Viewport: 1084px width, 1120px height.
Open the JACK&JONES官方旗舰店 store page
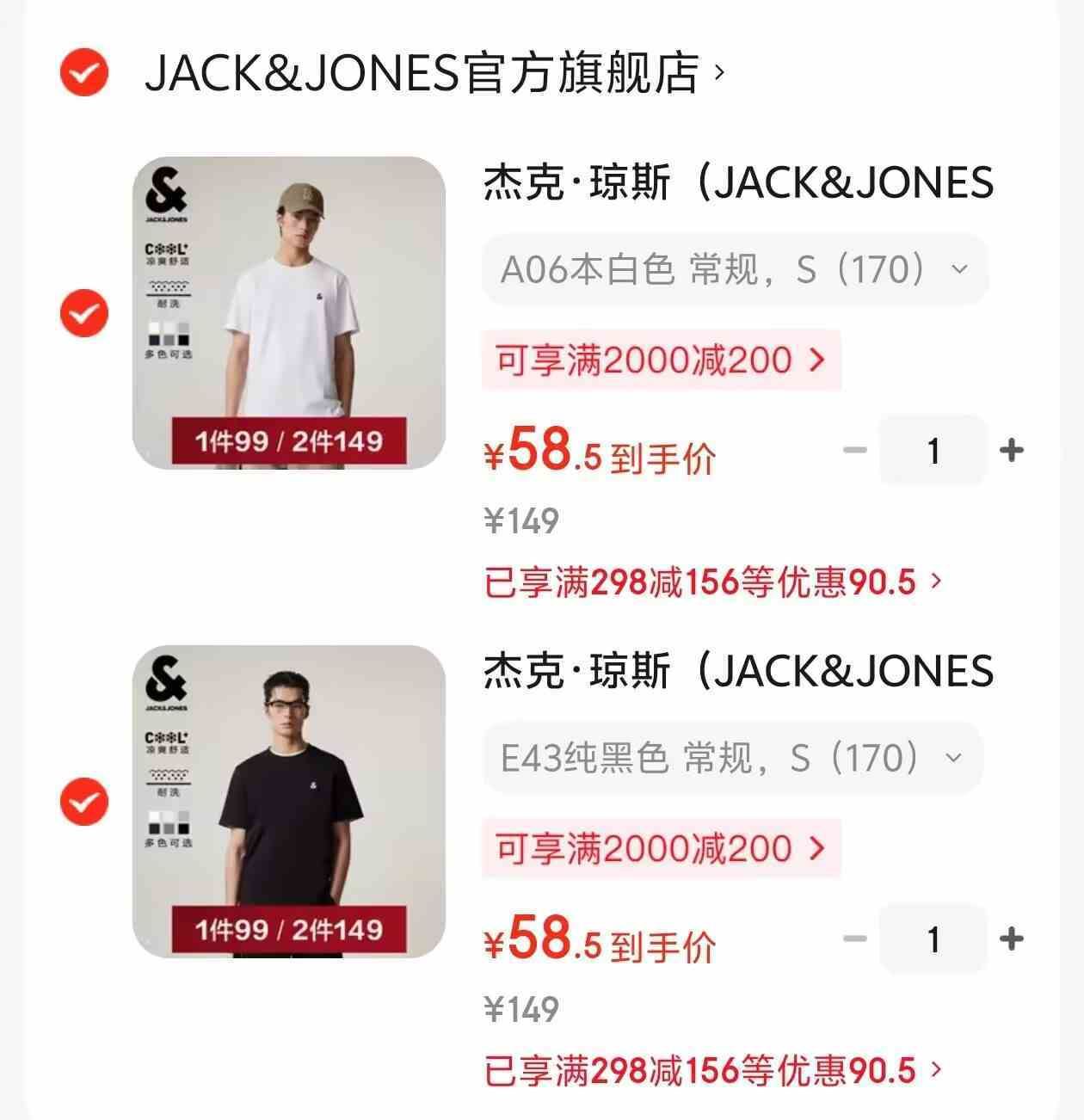coord(434,73)
